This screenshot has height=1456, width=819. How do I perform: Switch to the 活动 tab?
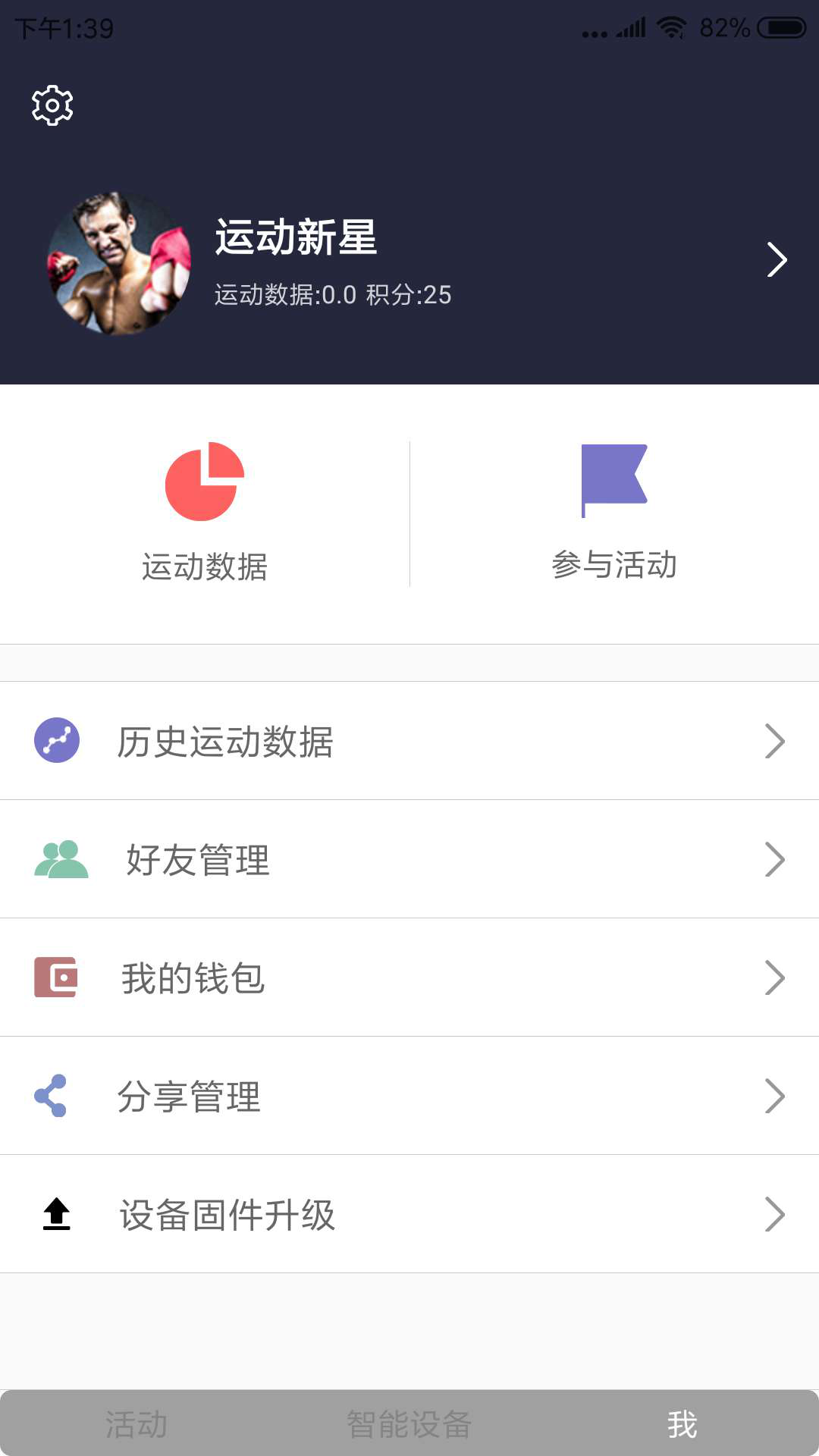[136, 1424]
